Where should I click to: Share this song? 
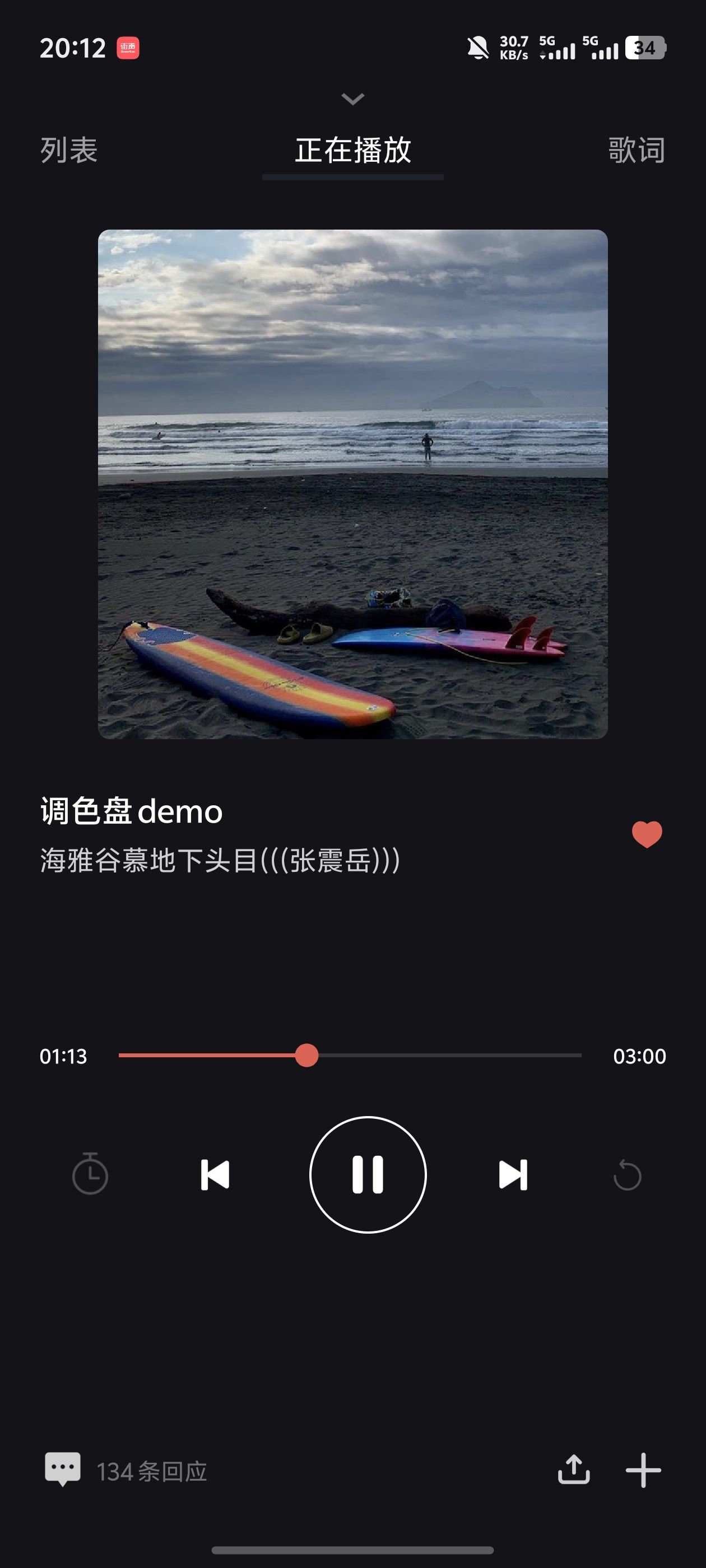(x=573, y=1470)
